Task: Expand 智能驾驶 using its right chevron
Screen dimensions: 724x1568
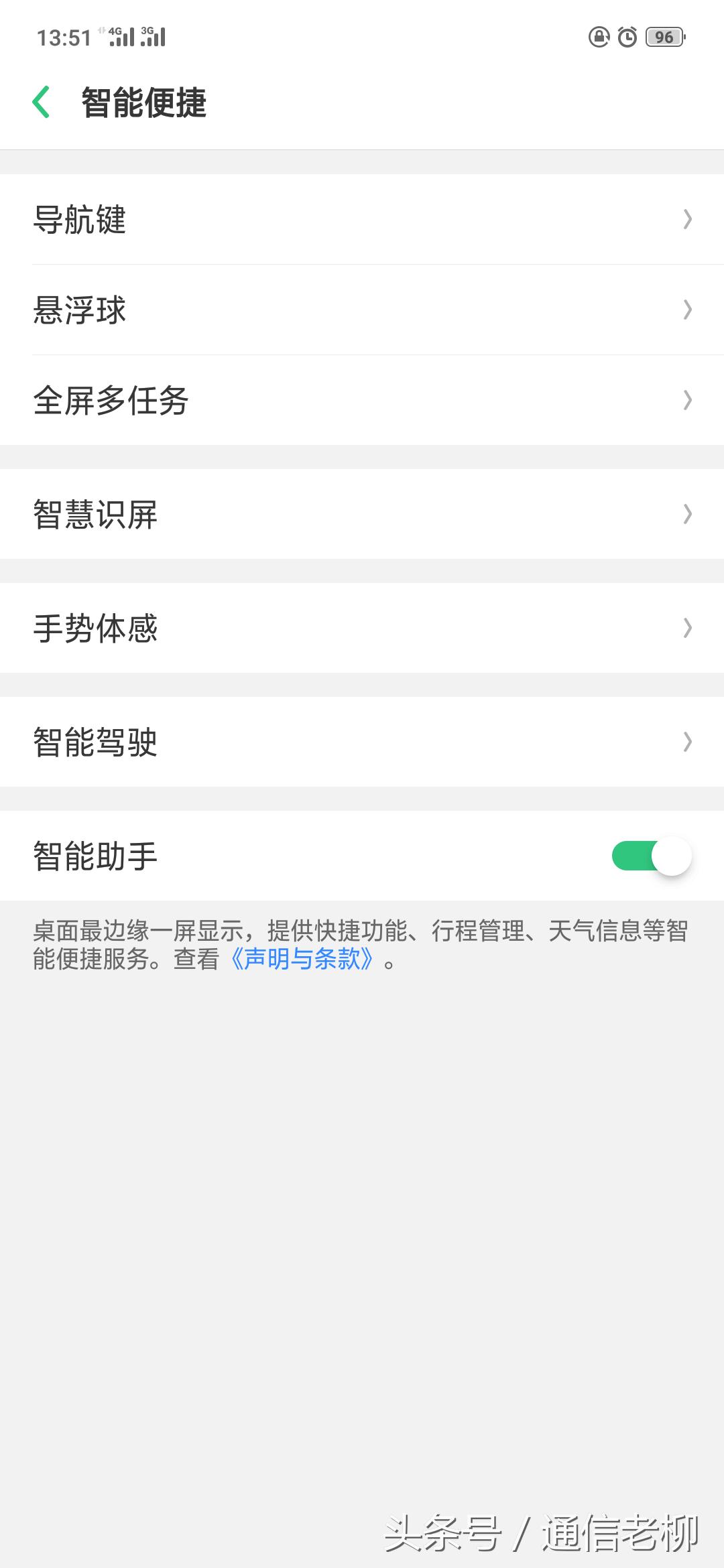Action: tap(688, 742)
